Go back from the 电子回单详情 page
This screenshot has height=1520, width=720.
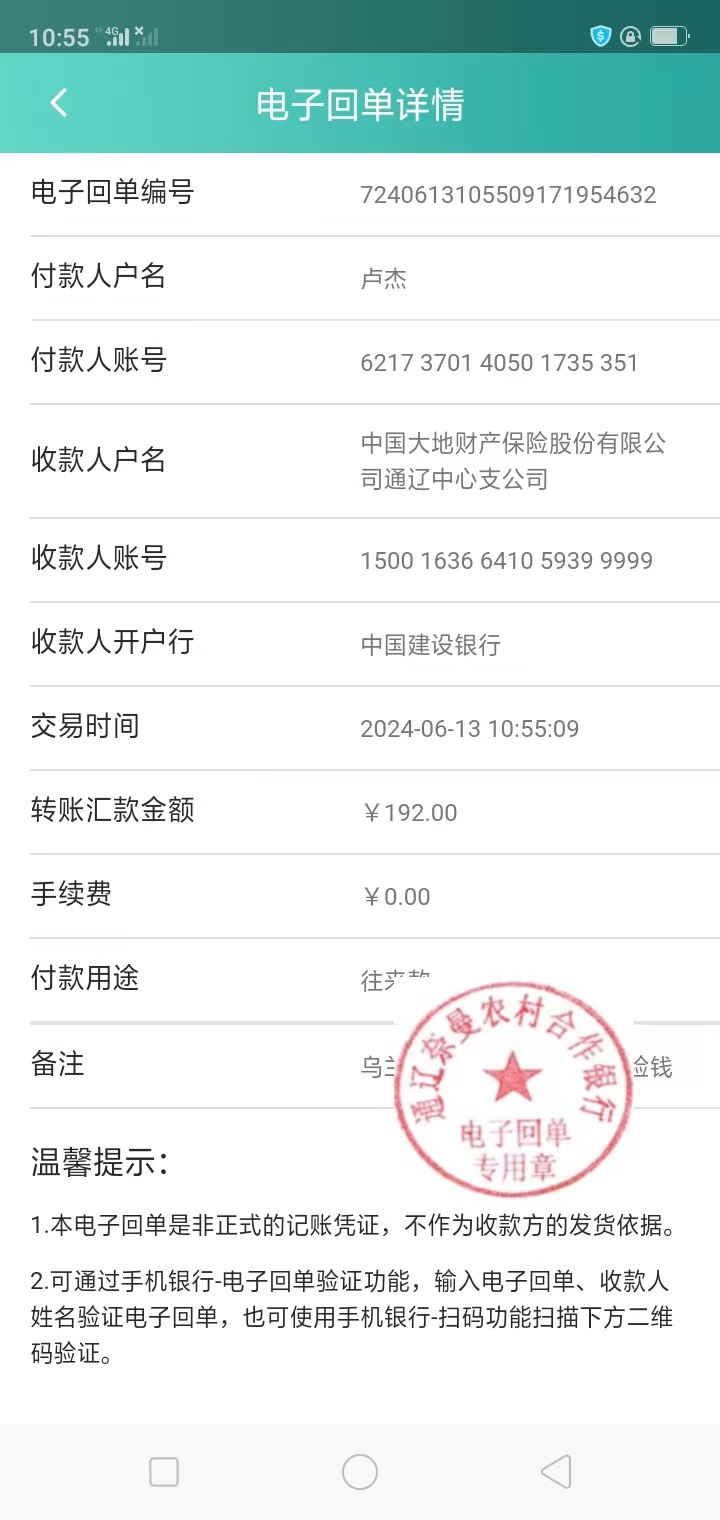click(59, 103)
